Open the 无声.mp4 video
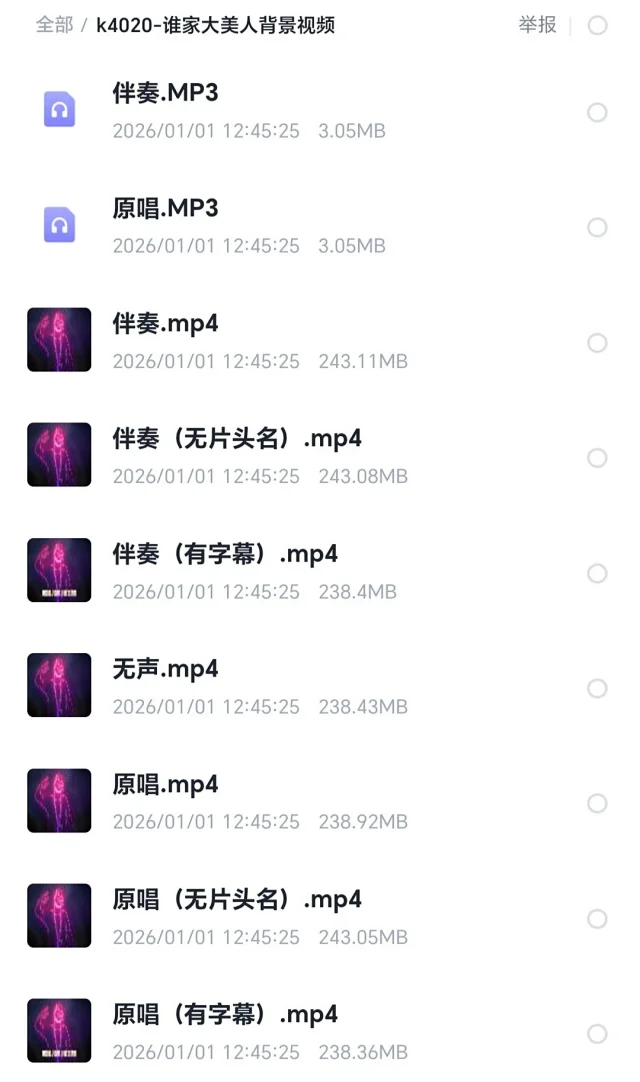The width and height of the screenshot is (640, 1082). (165, 669)
